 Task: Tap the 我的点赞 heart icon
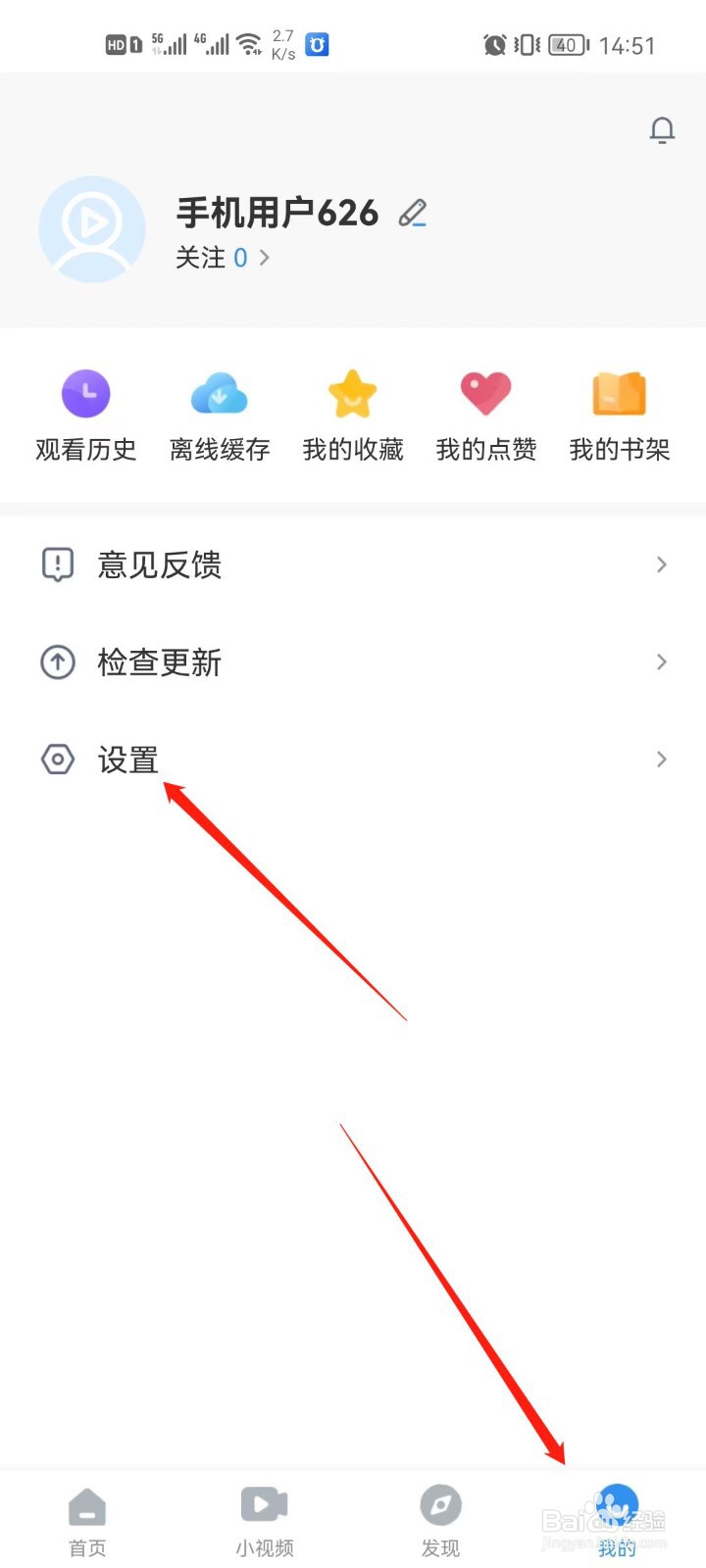(x=485, y=392)
